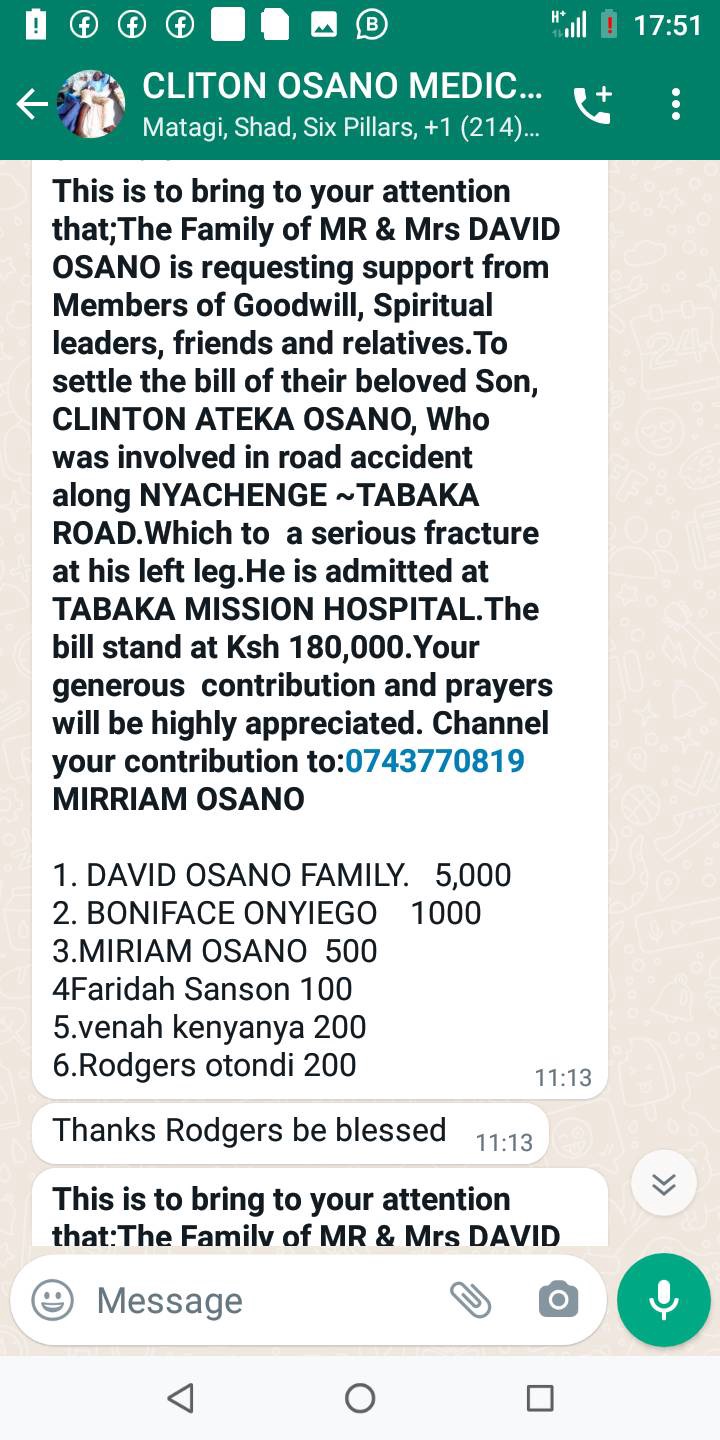Screen dimensions: 720x1440
Task: Tap the voice message microphone button
Action: 664,1300
